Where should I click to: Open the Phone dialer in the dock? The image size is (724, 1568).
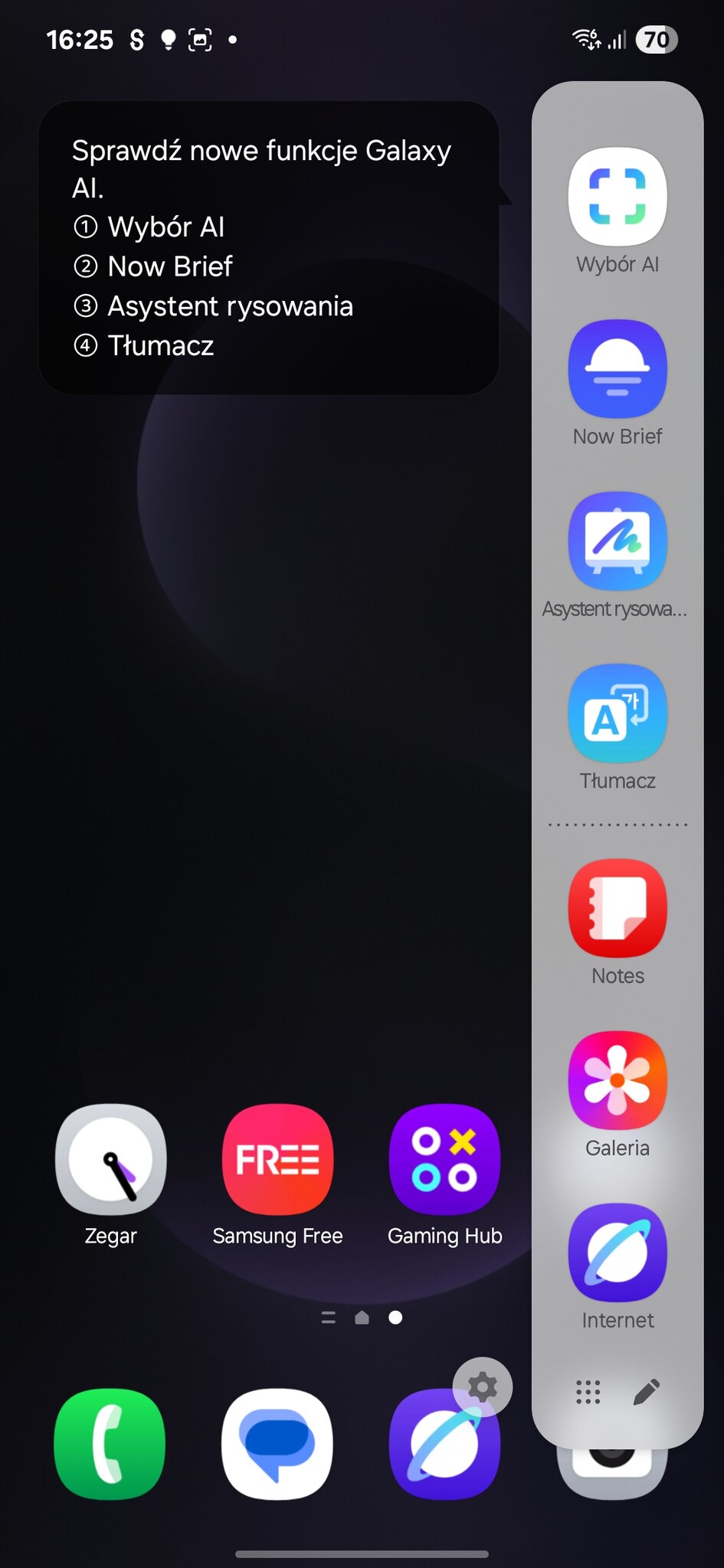coord(110,1444)
